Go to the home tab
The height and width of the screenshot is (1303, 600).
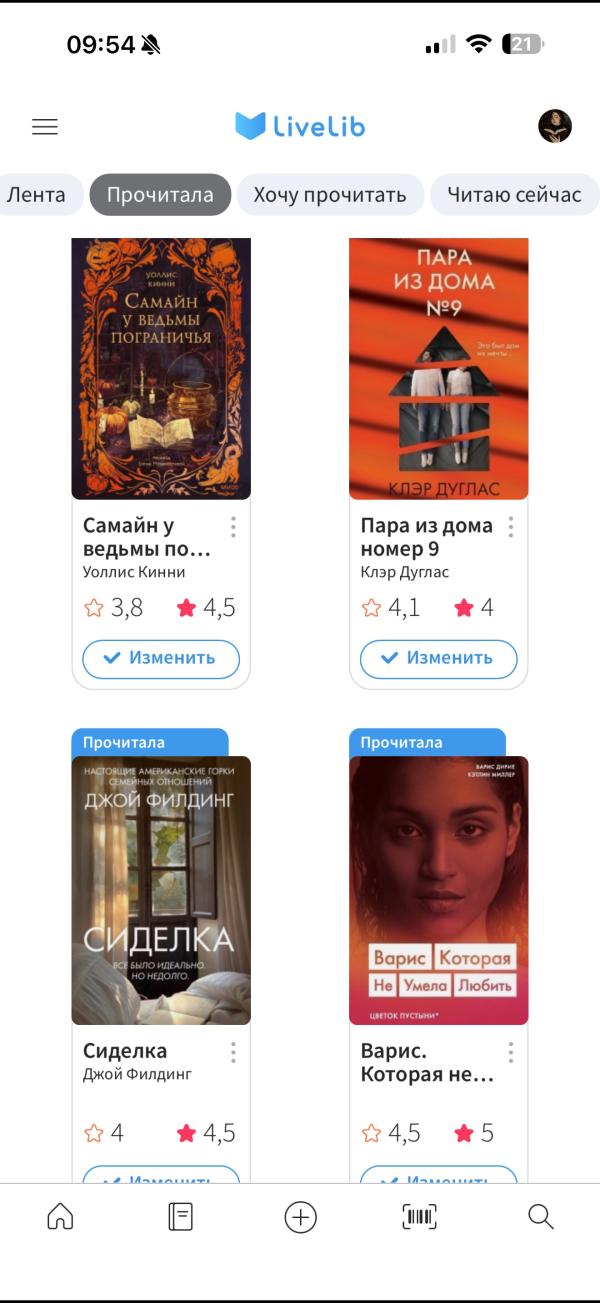[x=61, y=1216]
